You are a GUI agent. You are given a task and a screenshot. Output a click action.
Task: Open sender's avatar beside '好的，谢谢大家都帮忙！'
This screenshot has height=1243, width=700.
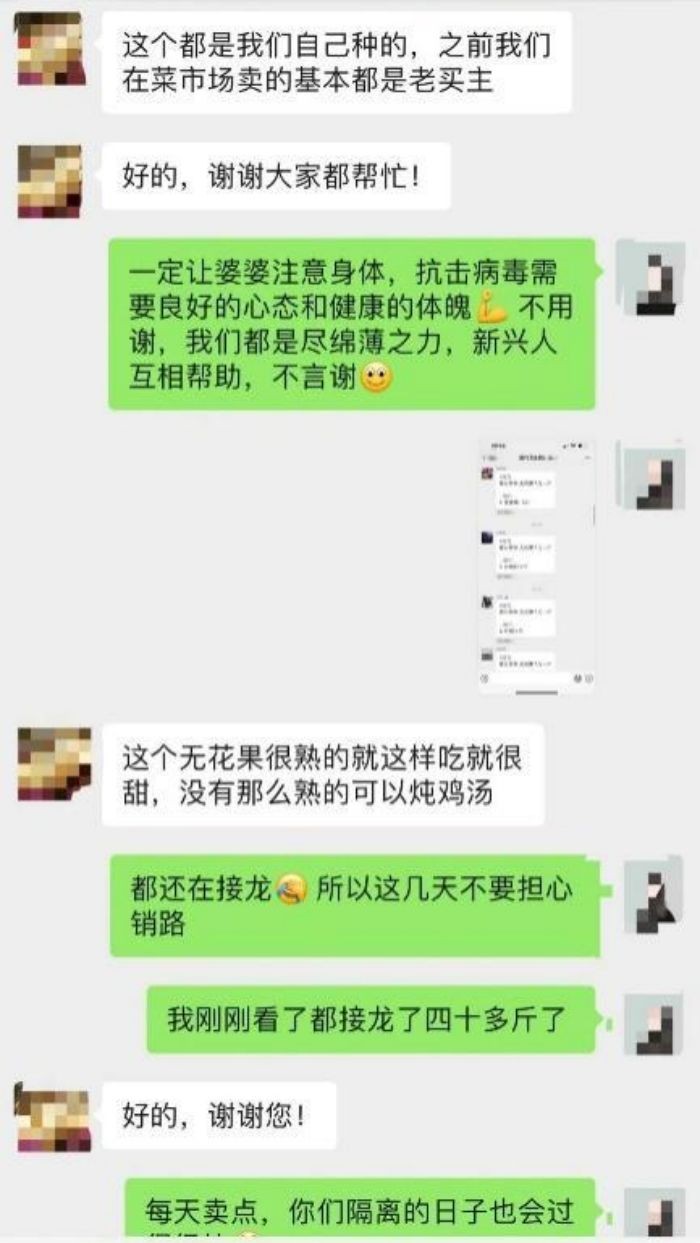[x=49, y=181]
